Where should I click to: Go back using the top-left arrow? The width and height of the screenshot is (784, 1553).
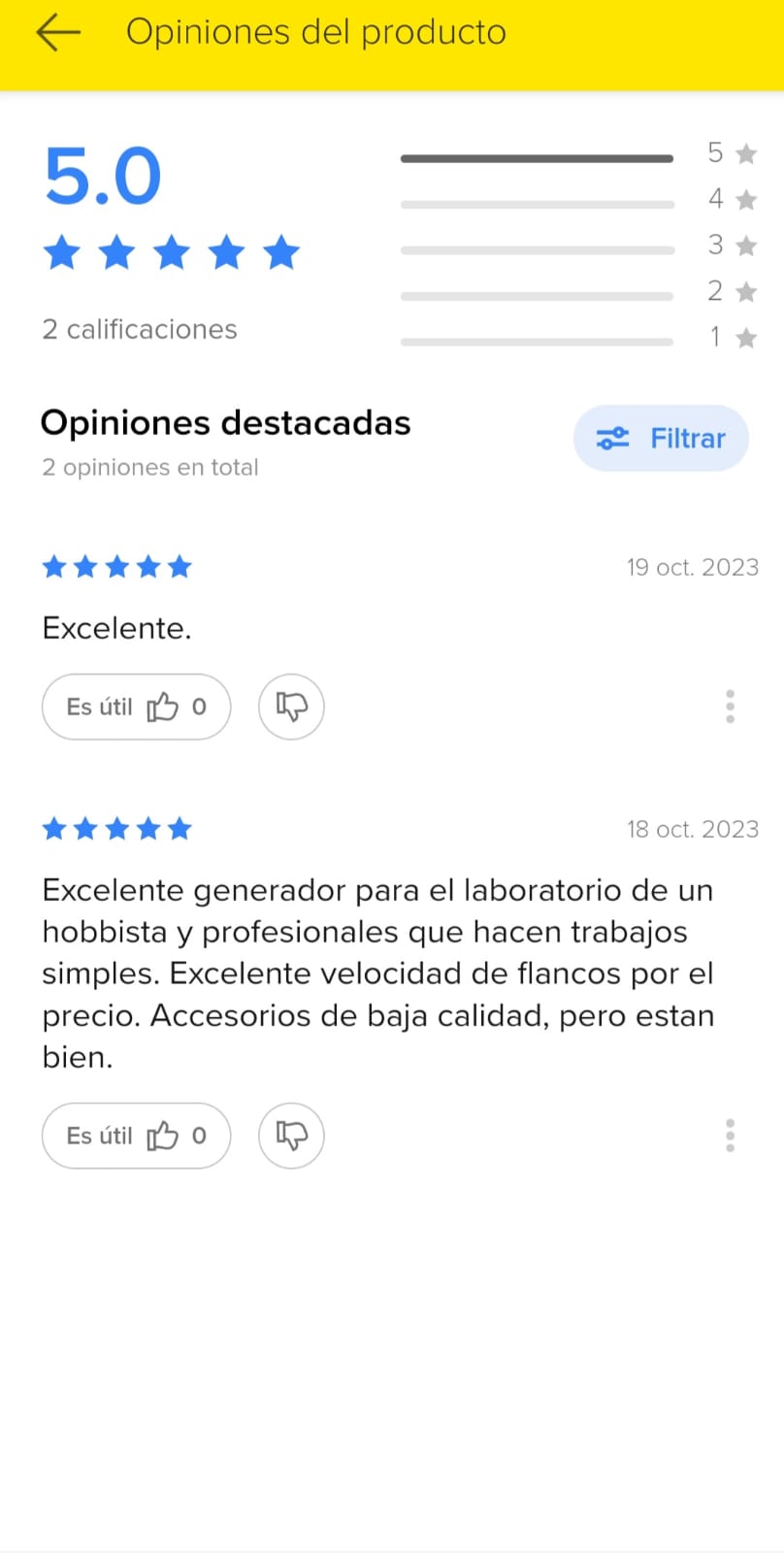[x=58, y=33]
